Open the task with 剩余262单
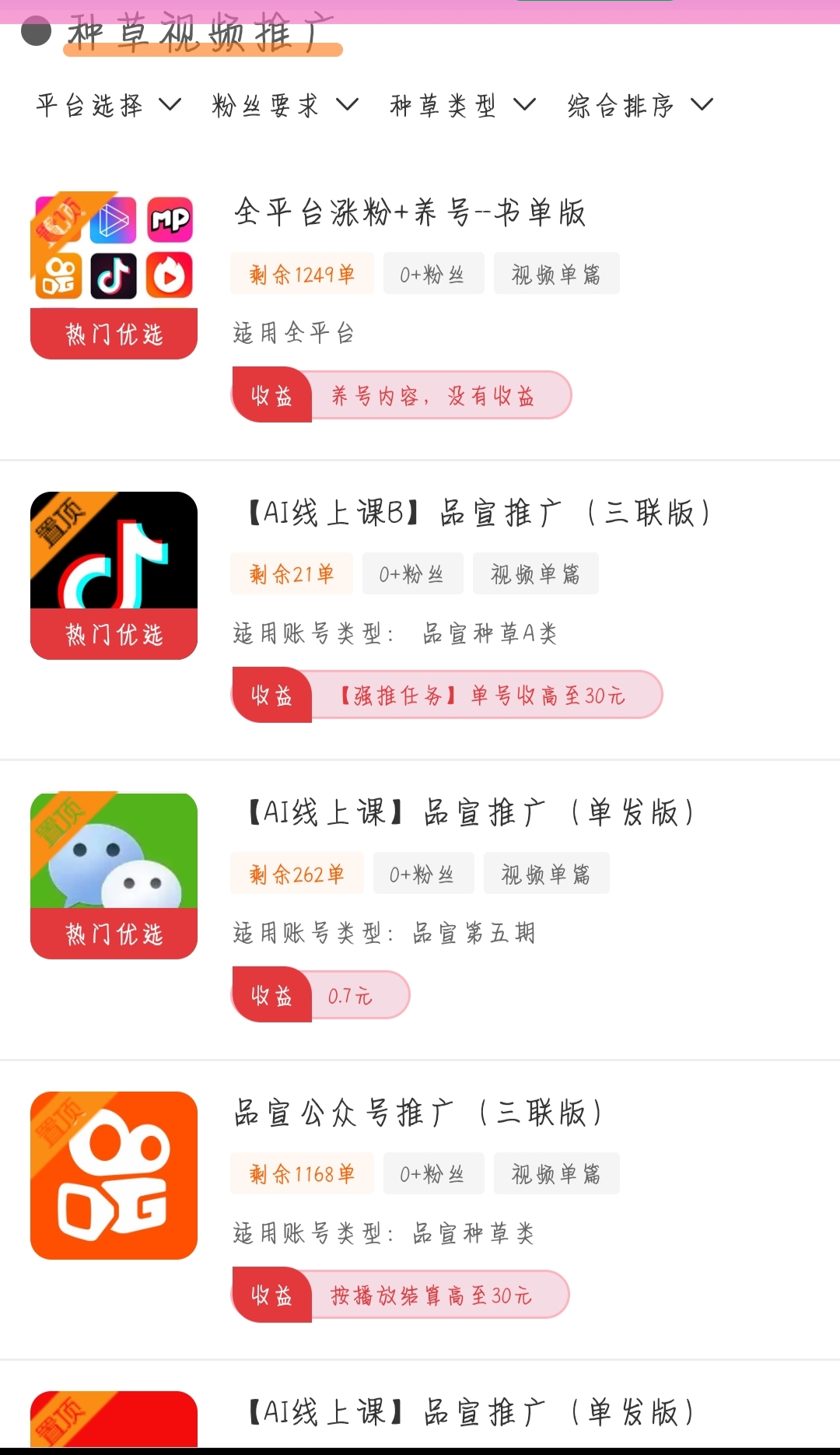This screenshot has height=1455, width=840. [470, 813]
